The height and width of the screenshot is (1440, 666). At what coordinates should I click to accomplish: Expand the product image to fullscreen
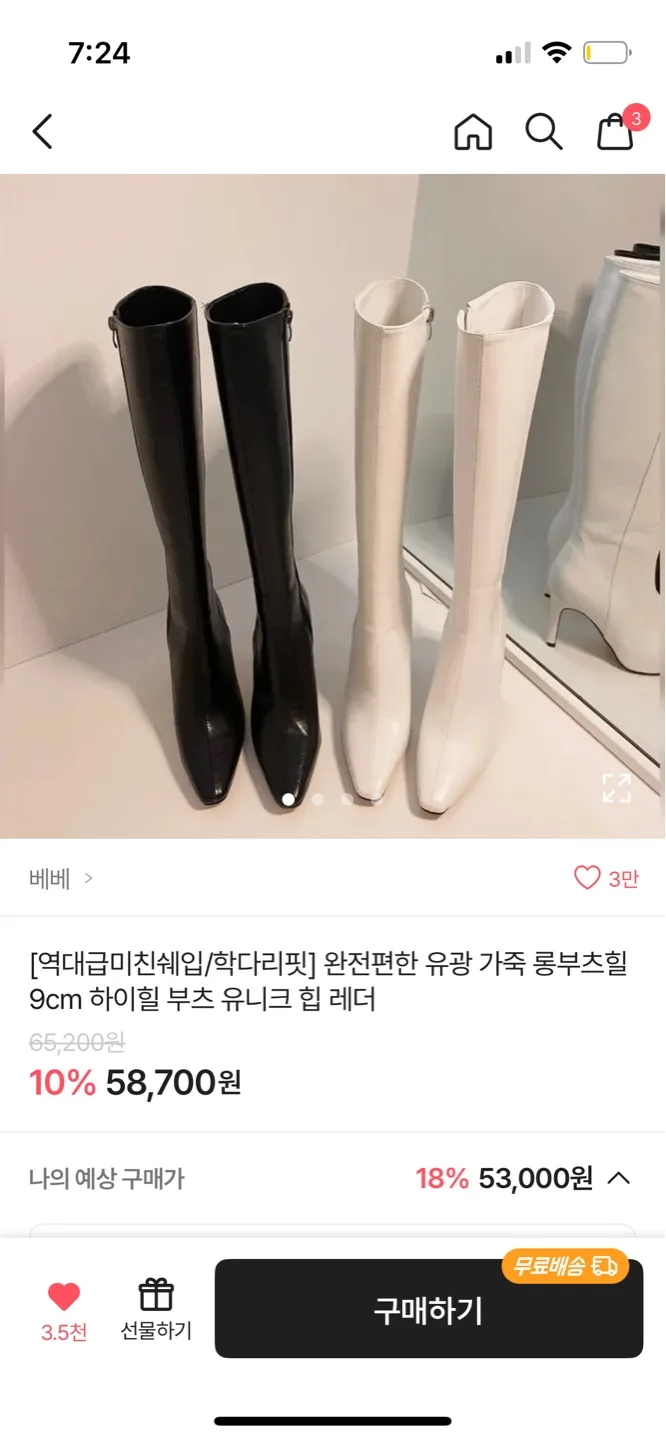[x=617, y=787]
